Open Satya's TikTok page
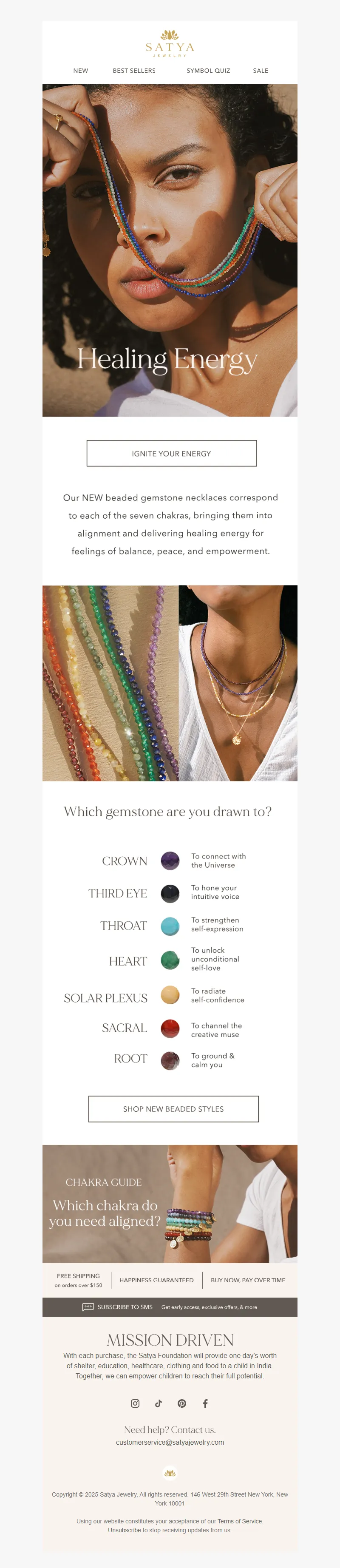 [x=158, y=1403]
